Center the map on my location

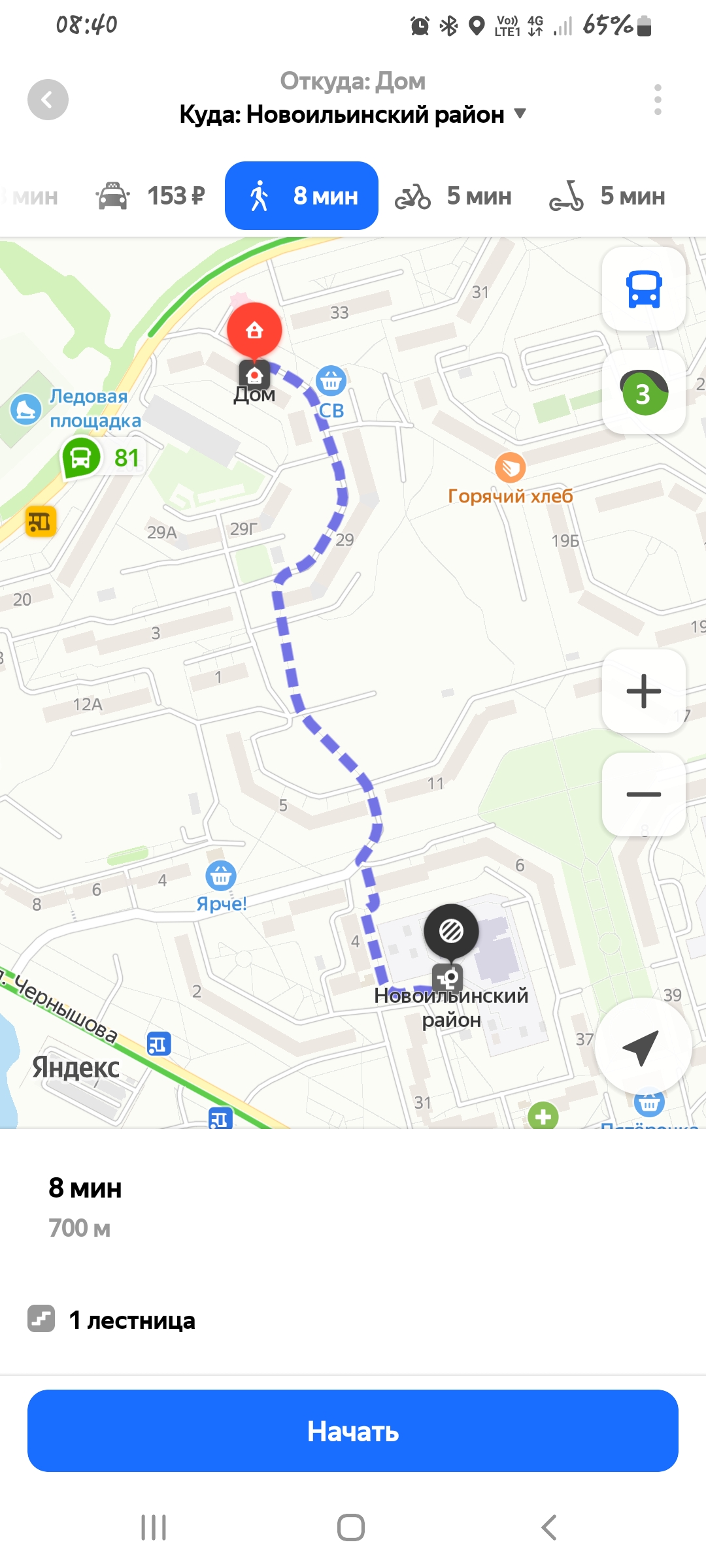642,1048
